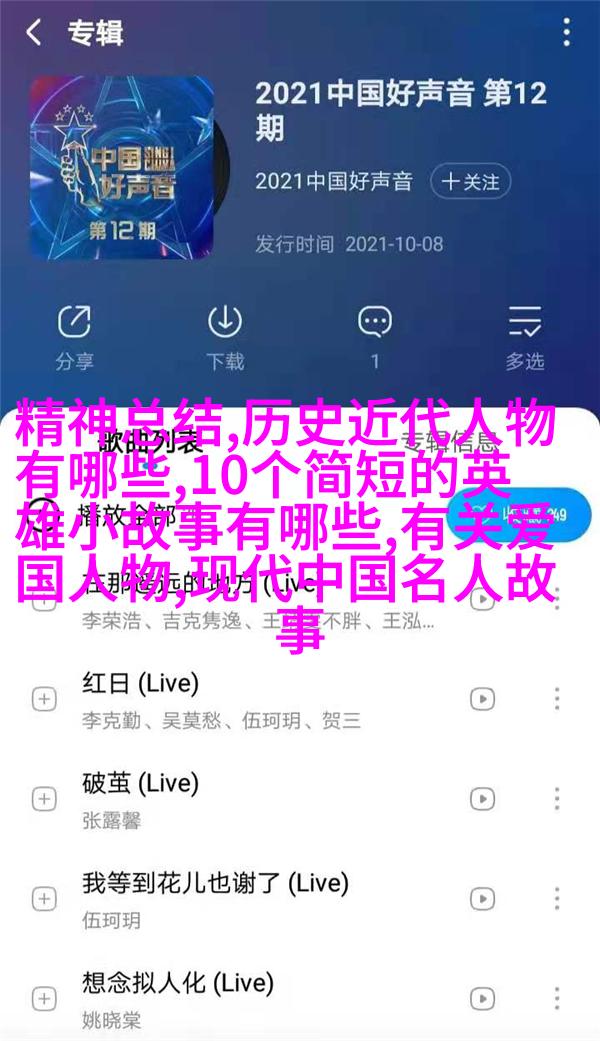Screen dimensions: 600x1041
Task: Share this album via 分享
Action: click(x=73, y=336)
